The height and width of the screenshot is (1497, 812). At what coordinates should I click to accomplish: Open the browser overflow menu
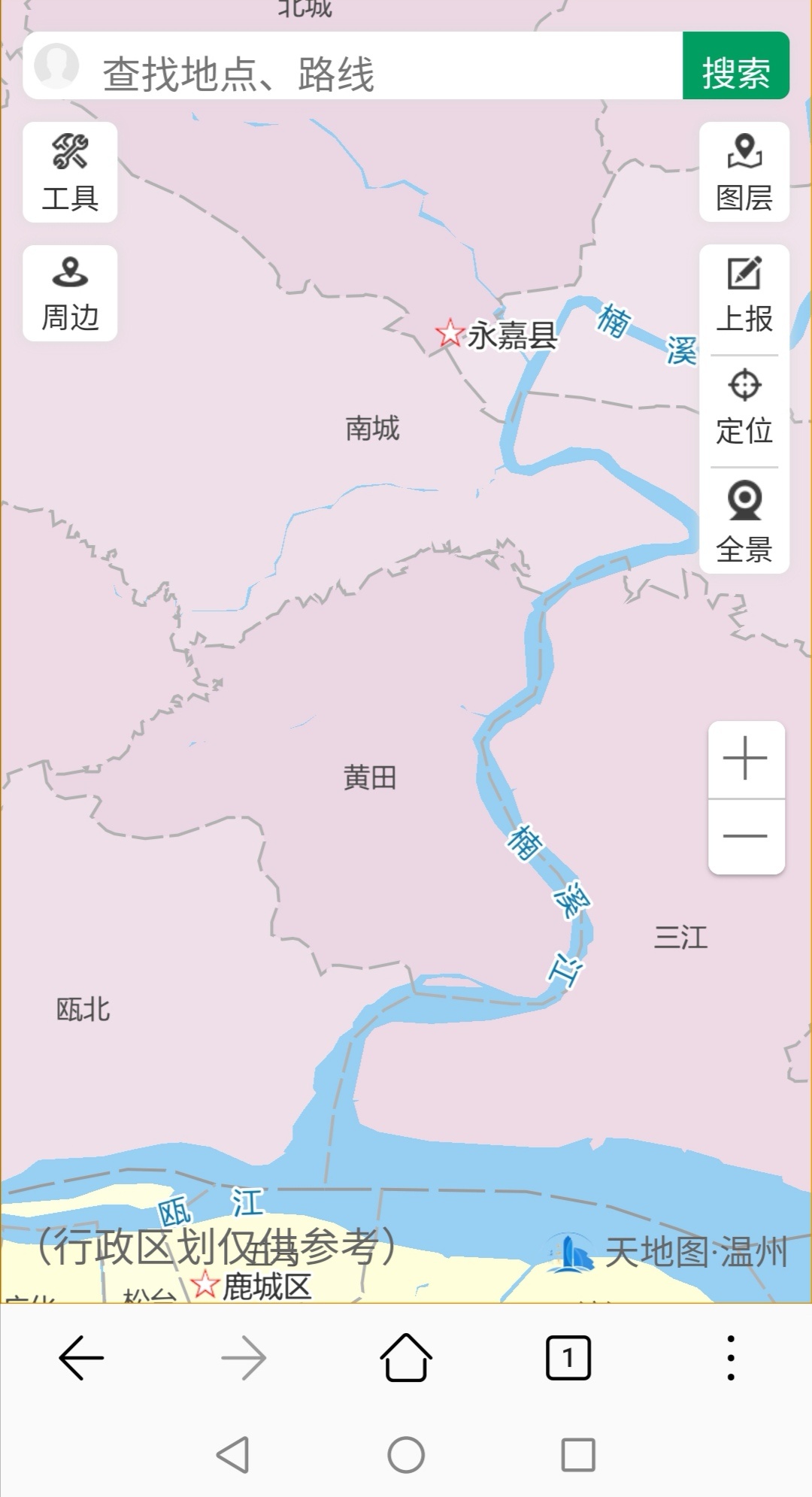tap(730, 1358)
